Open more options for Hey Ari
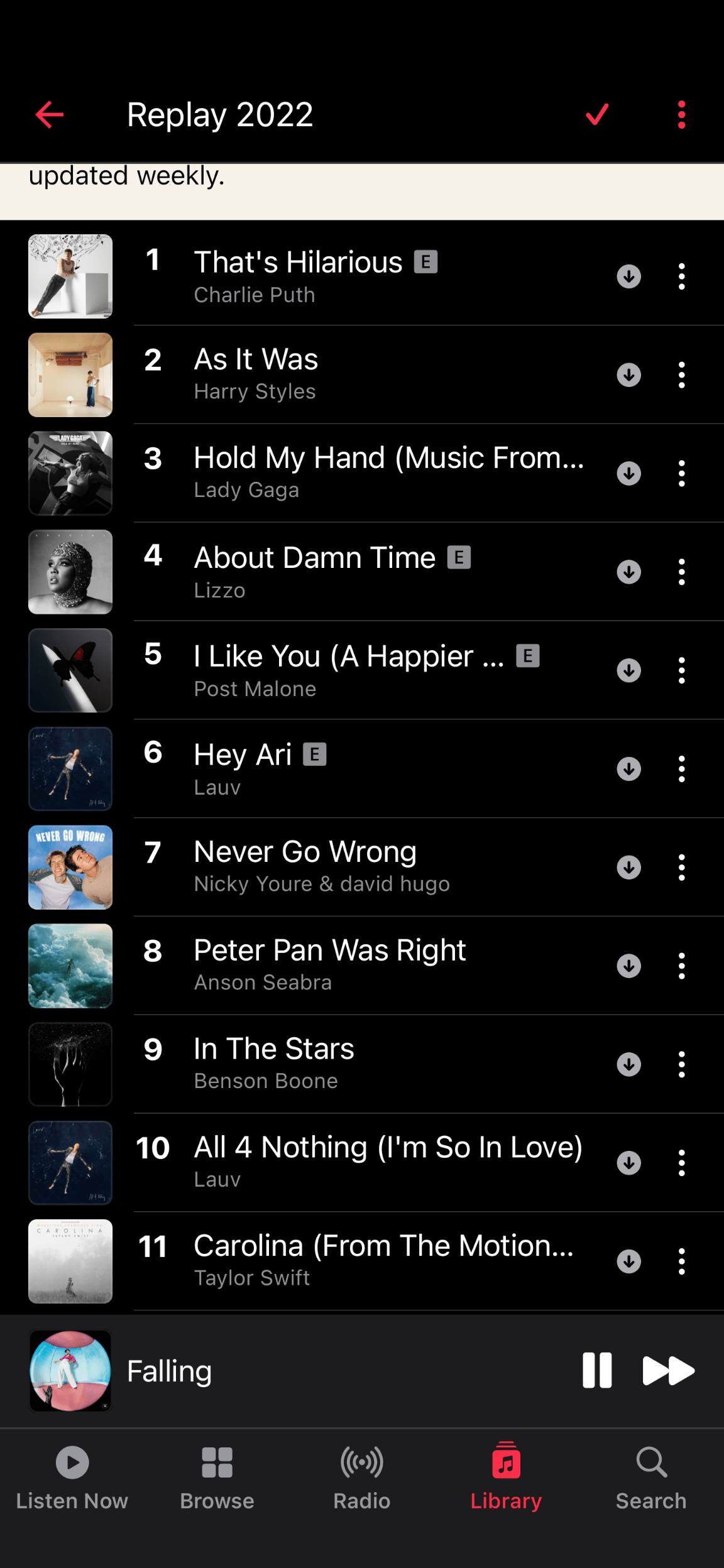The width and height of the screenshot is (724, 1568). pos(681,769)
